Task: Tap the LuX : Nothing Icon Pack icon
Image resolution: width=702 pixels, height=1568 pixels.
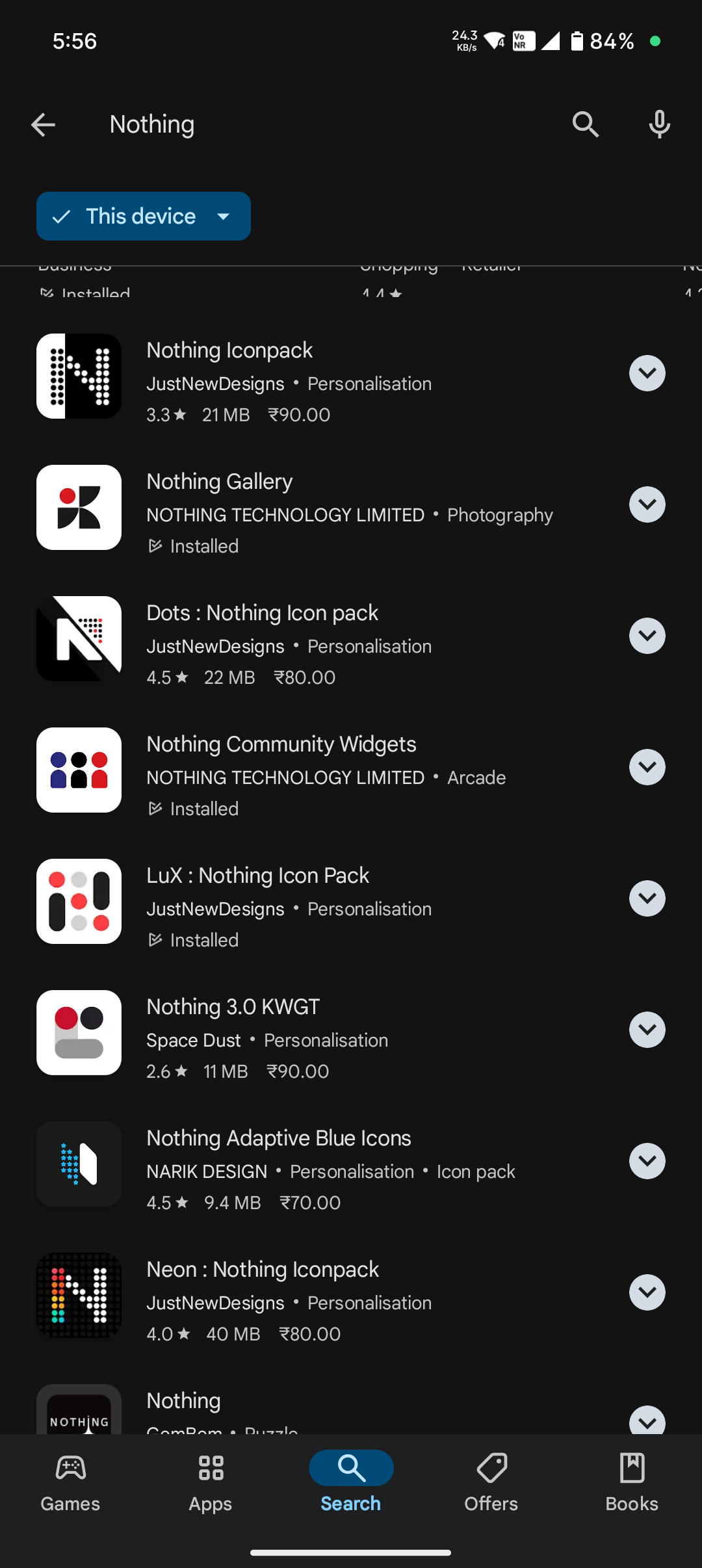Action: tap(78, 902)
